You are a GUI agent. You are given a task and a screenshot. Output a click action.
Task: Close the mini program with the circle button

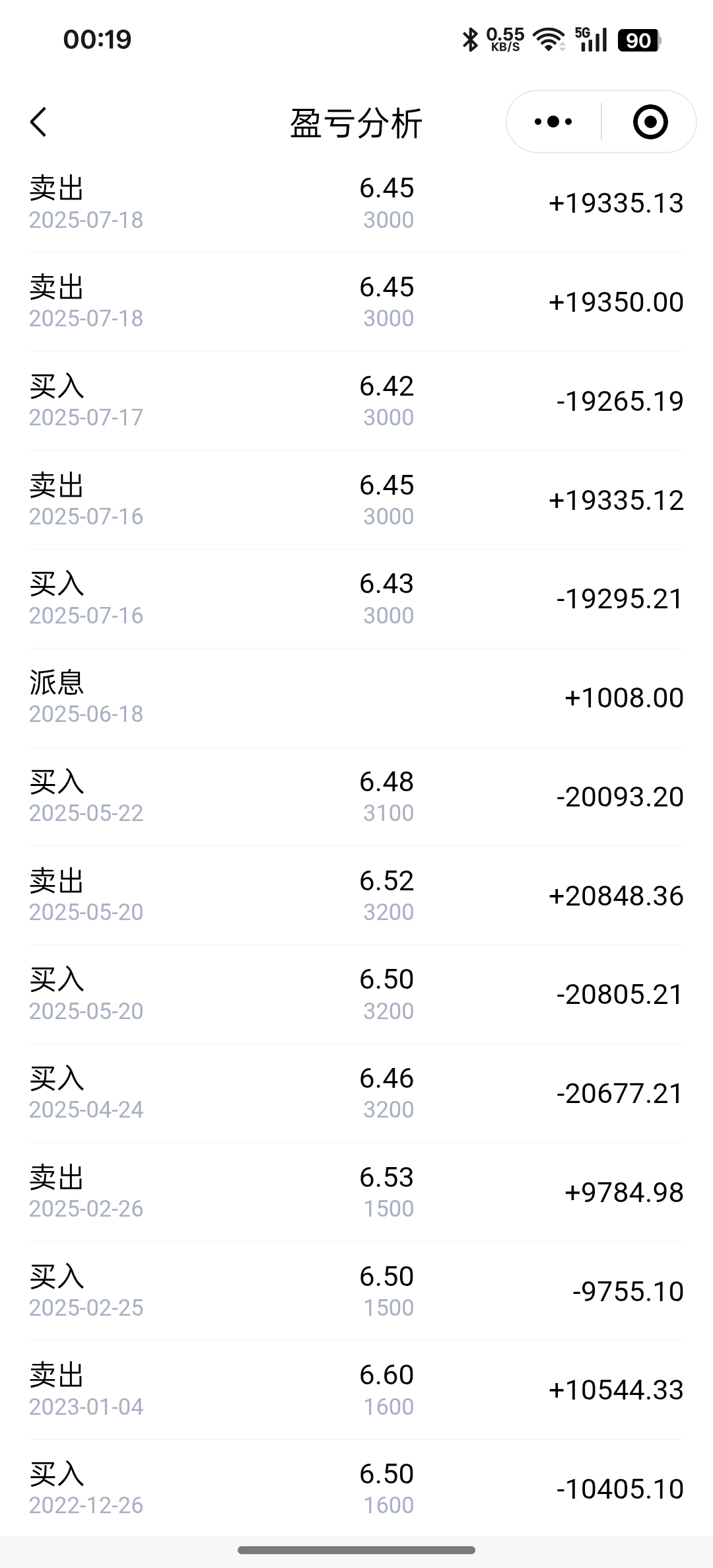650,122
